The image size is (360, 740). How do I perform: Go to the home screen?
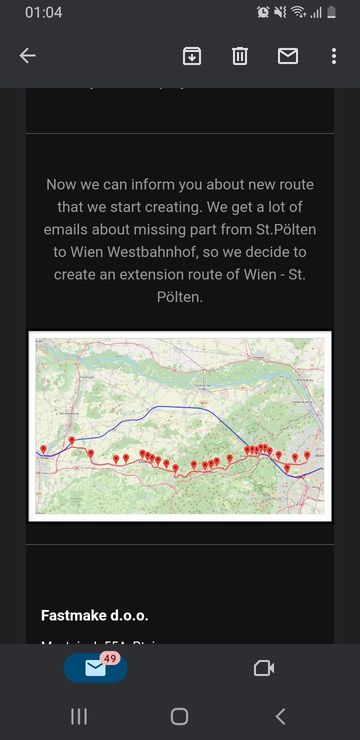179,716
